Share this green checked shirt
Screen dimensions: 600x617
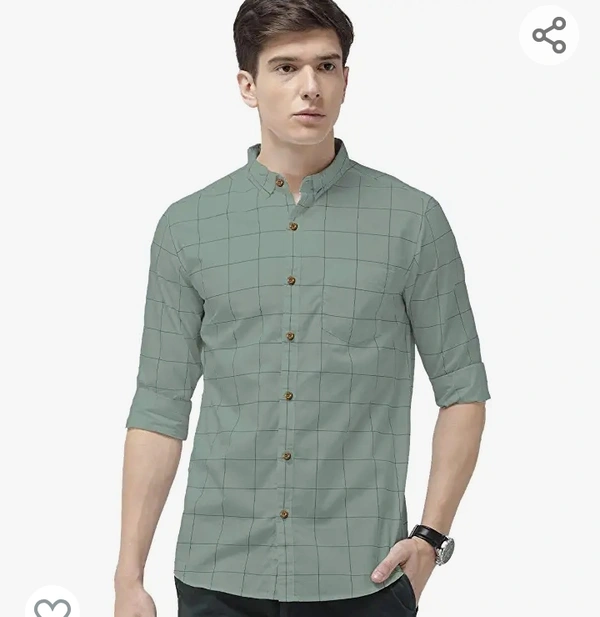549,36
